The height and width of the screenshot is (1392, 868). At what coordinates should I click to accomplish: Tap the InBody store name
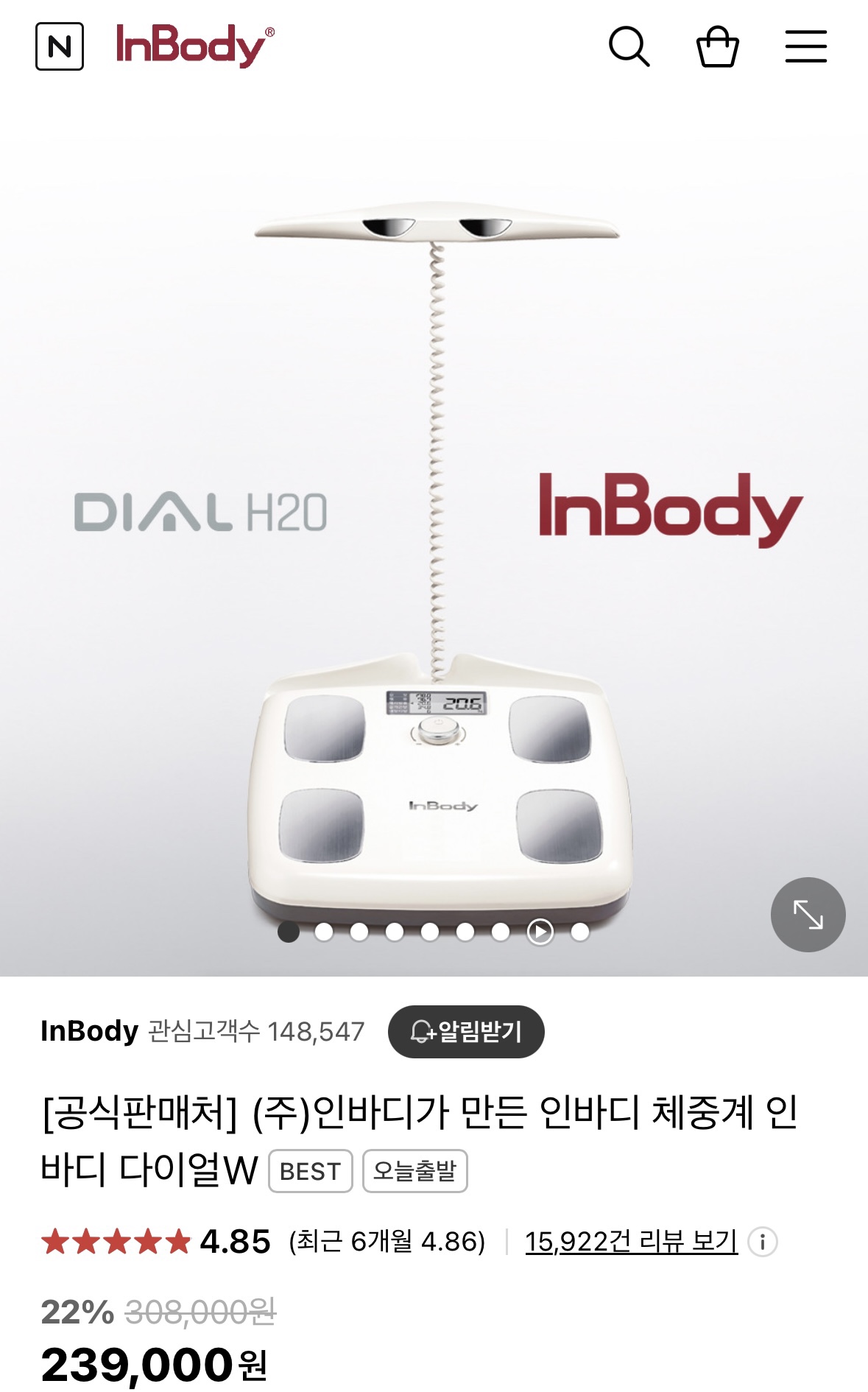point(89,1031)
